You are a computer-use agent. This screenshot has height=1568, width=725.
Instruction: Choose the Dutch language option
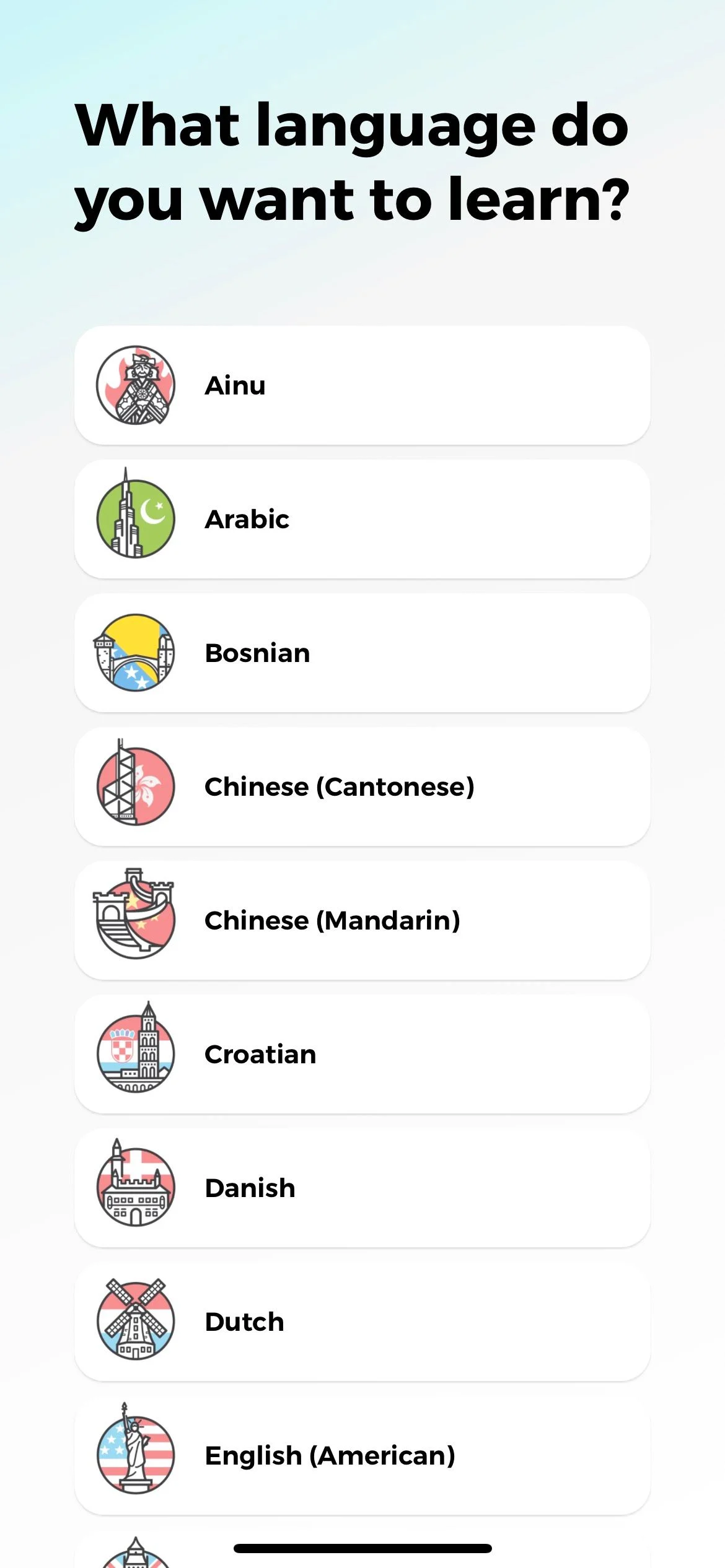tap(362, 1322)
